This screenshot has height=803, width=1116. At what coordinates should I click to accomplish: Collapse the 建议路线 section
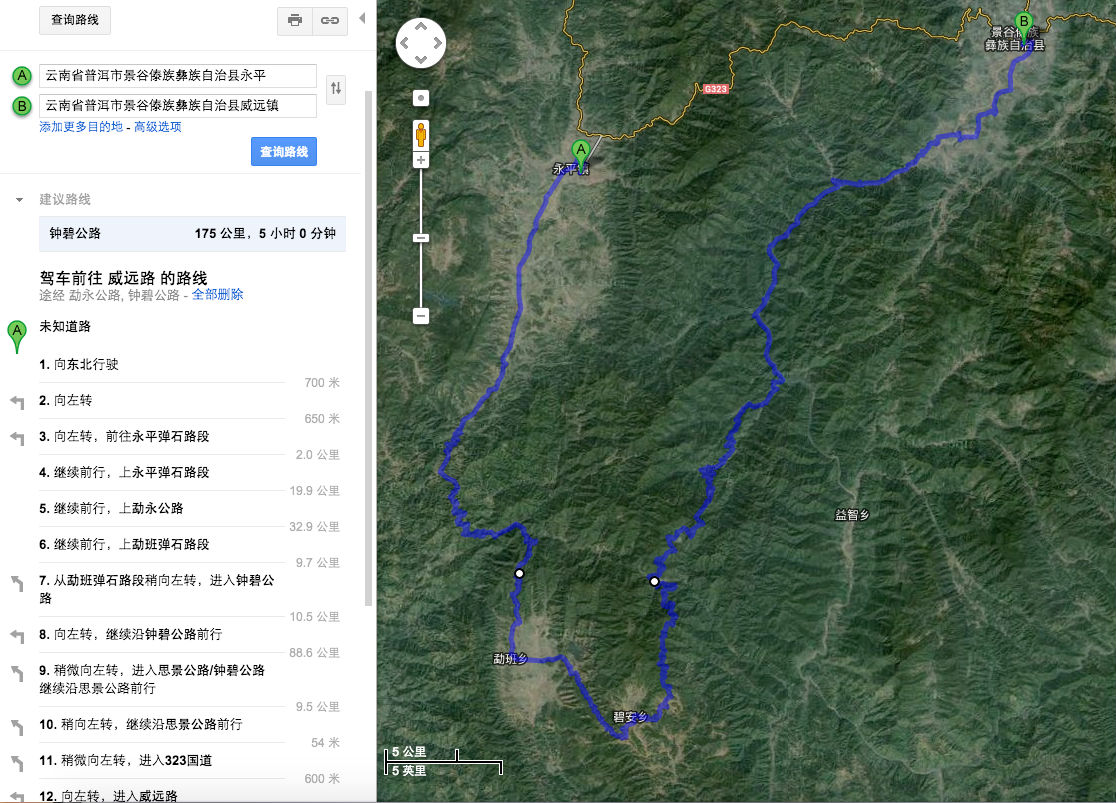tap(19, 200)
